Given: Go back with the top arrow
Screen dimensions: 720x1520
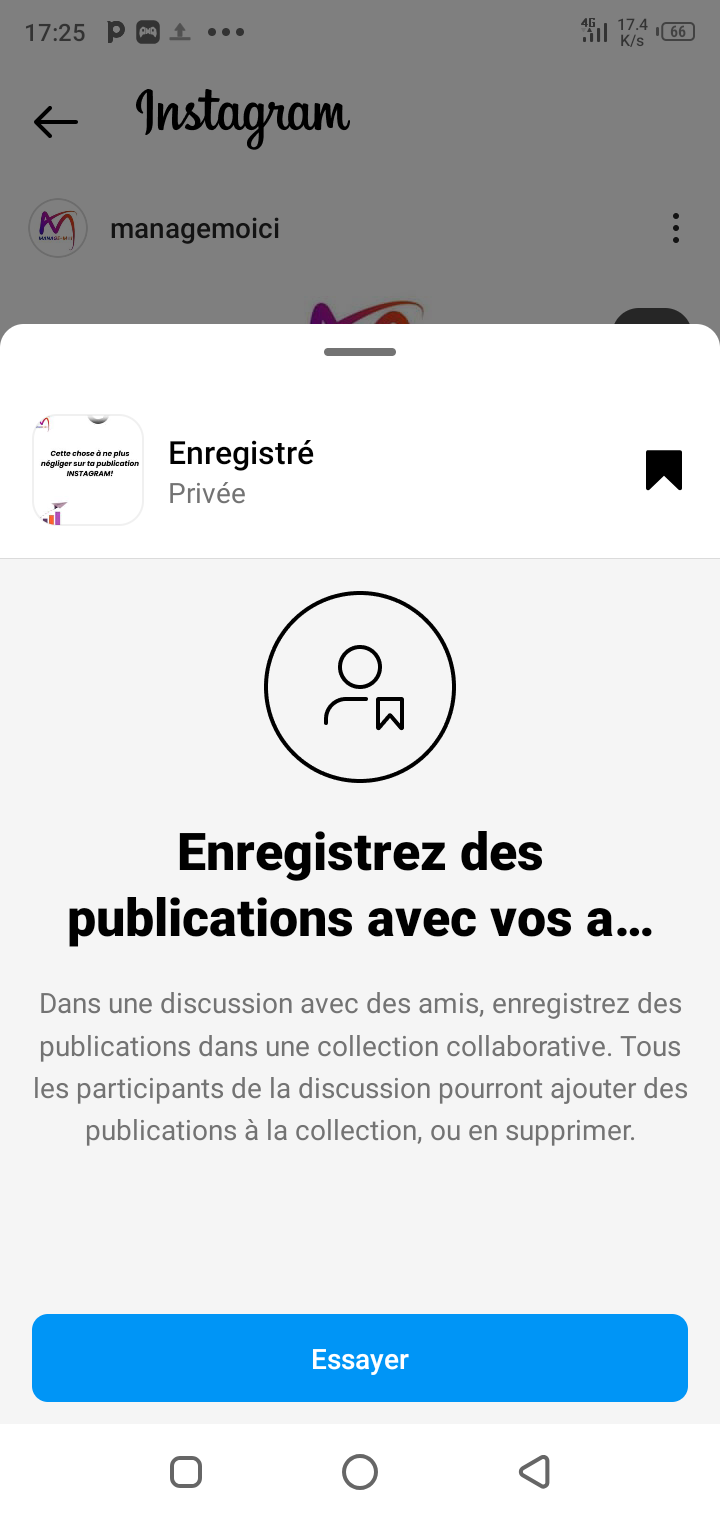Looking at the screenshot, I should click(x=56, y=122).
